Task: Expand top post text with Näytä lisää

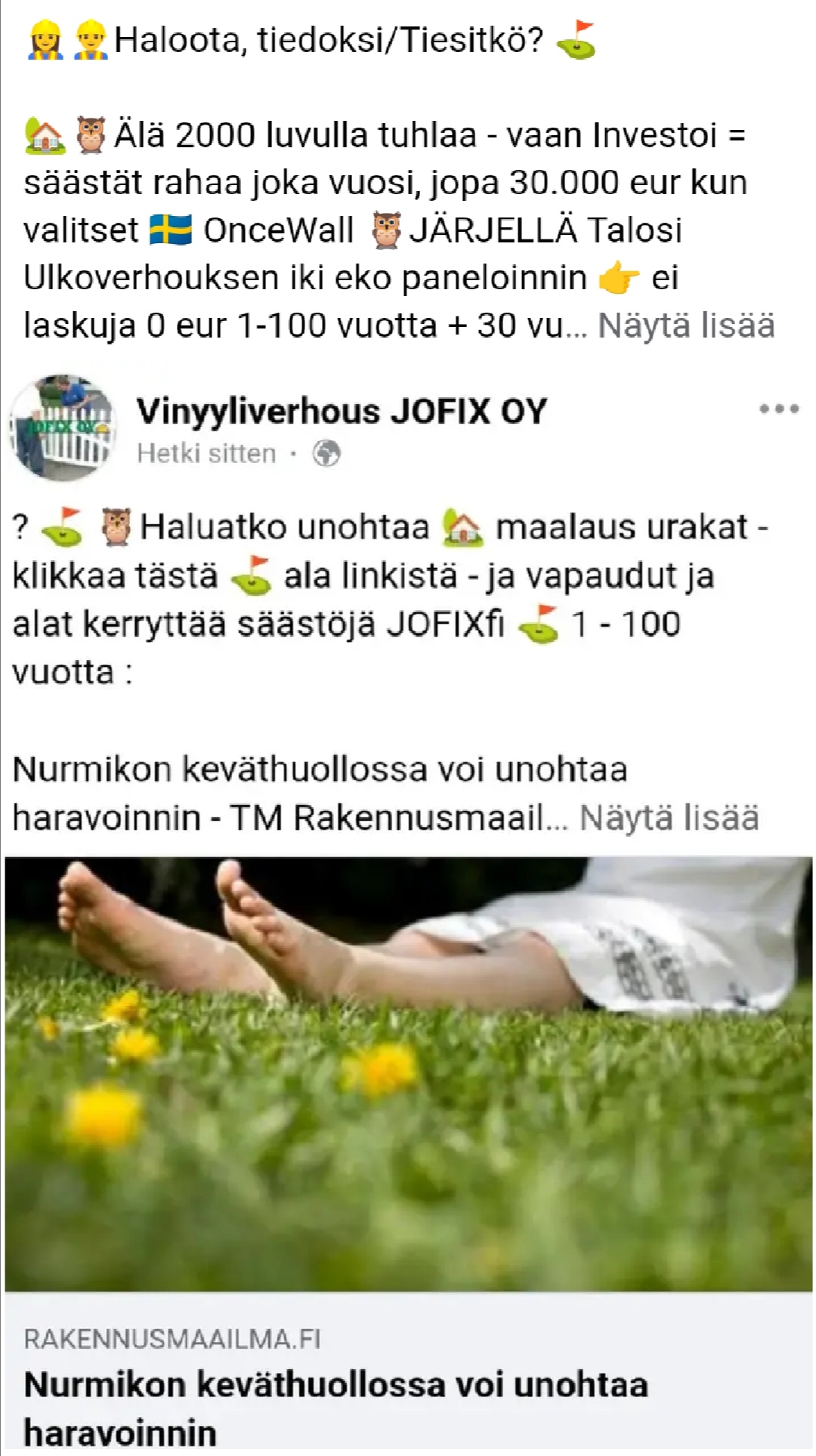Action: tap(686, 325)
